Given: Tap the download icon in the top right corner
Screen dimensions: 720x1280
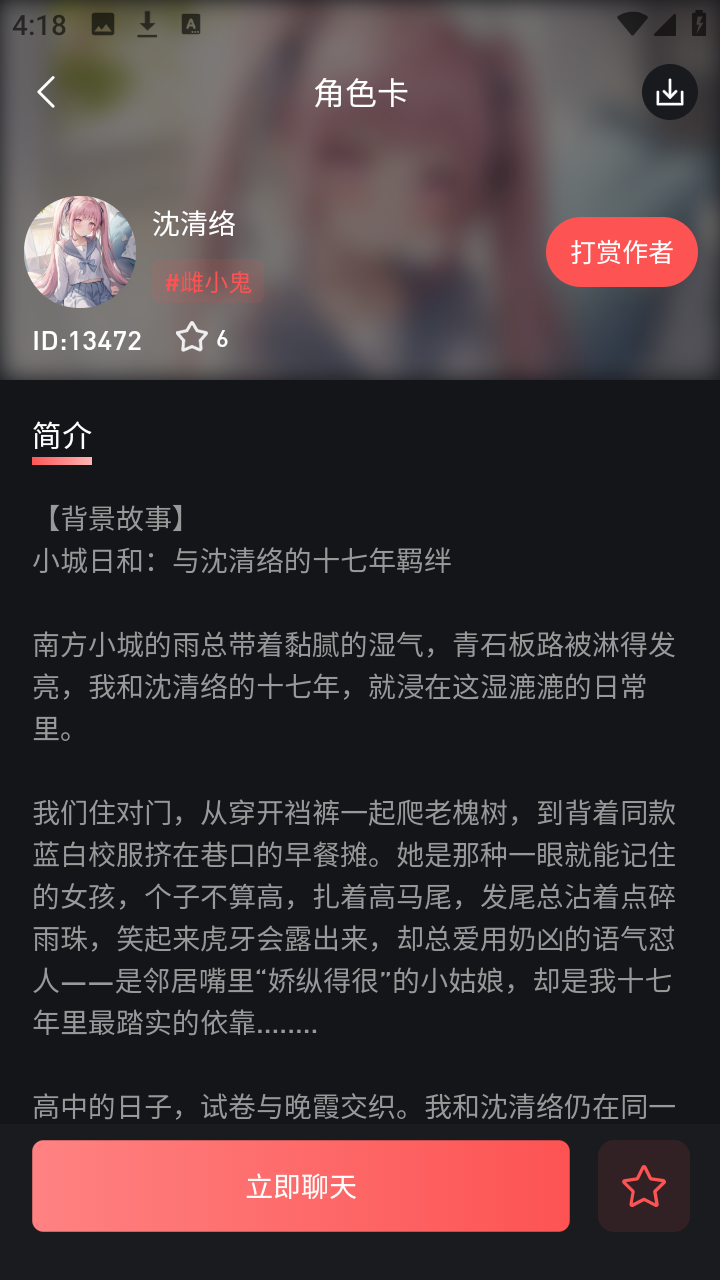Looking at the screenshot, I should coord(668,91).
